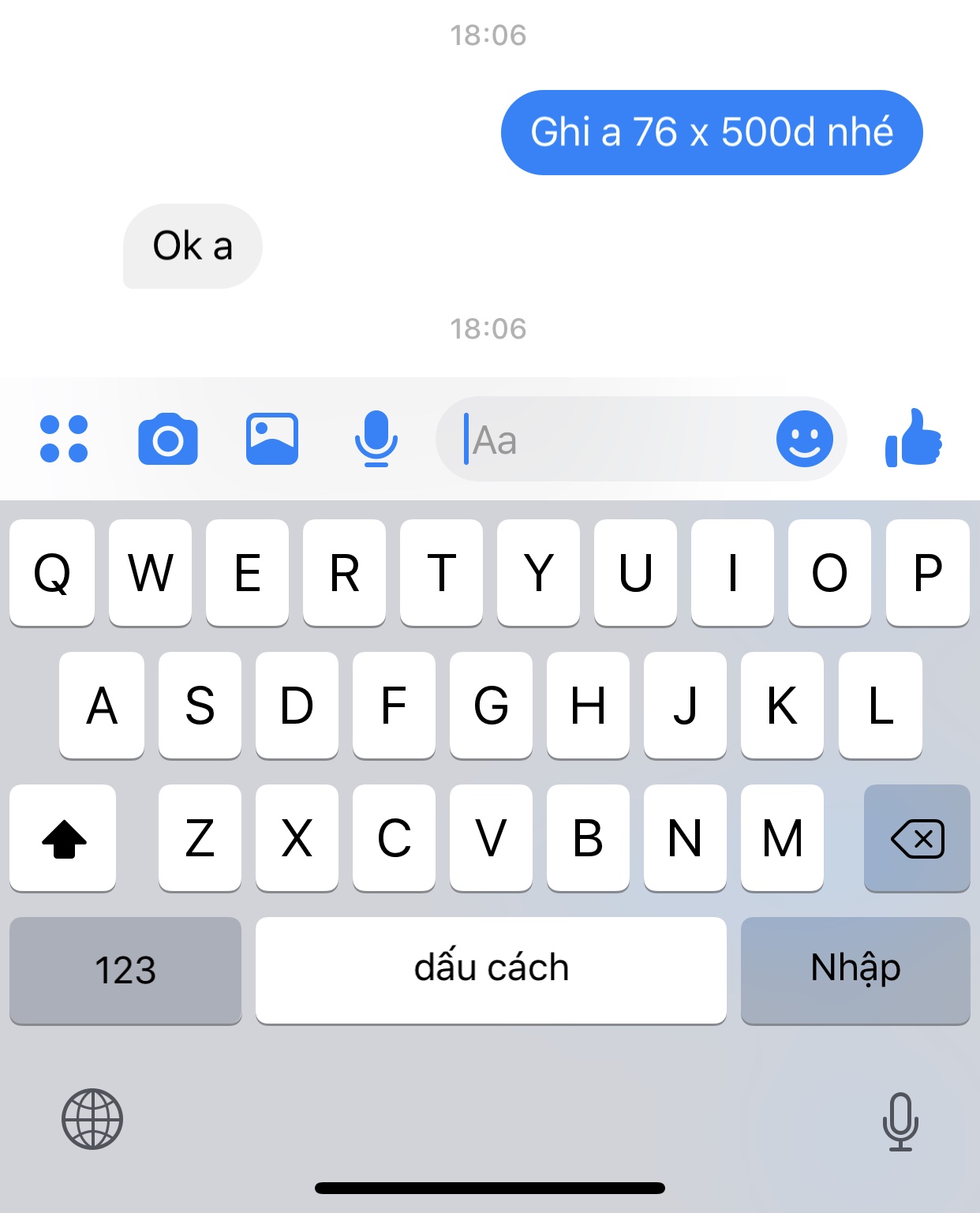Open the camera to take a photo
This screenshot has height=1213, width=980.
pos(168,439)
